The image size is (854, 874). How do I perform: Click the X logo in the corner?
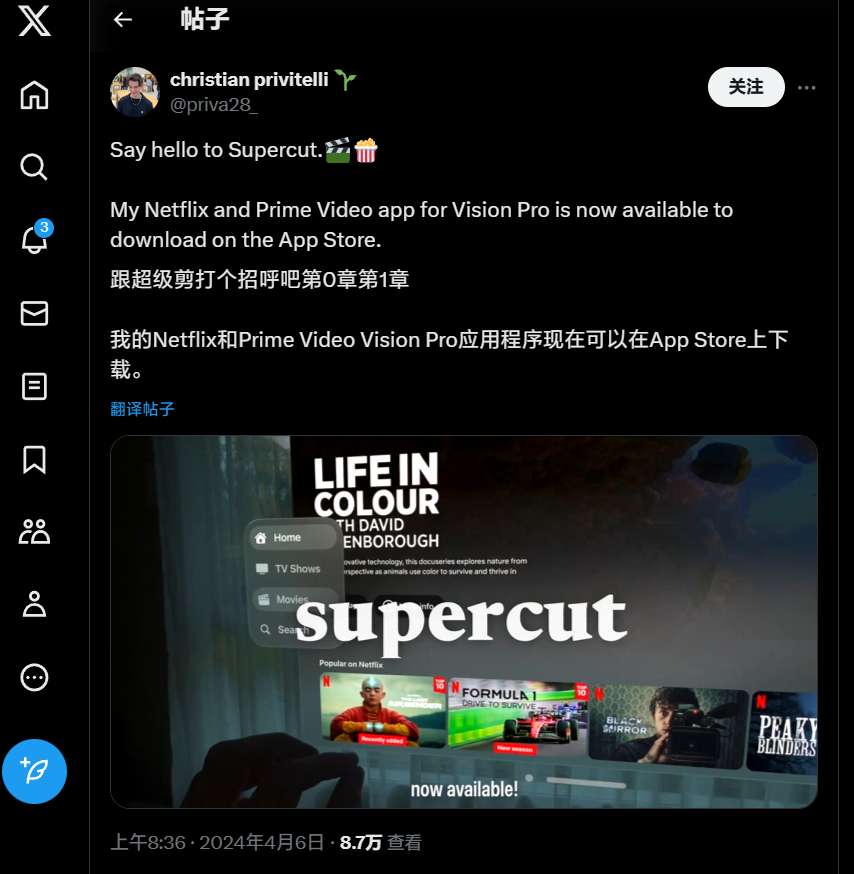point(35,22)
